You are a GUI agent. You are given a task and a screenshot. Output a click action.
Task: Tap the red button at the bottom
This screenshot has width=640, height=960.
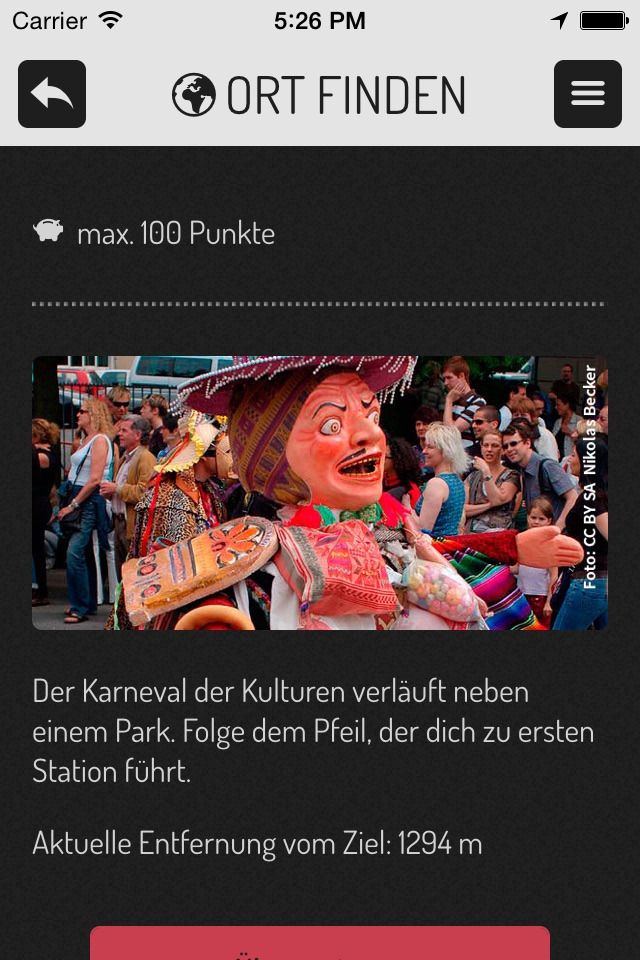pyautogui.click(x=320, y=944)
